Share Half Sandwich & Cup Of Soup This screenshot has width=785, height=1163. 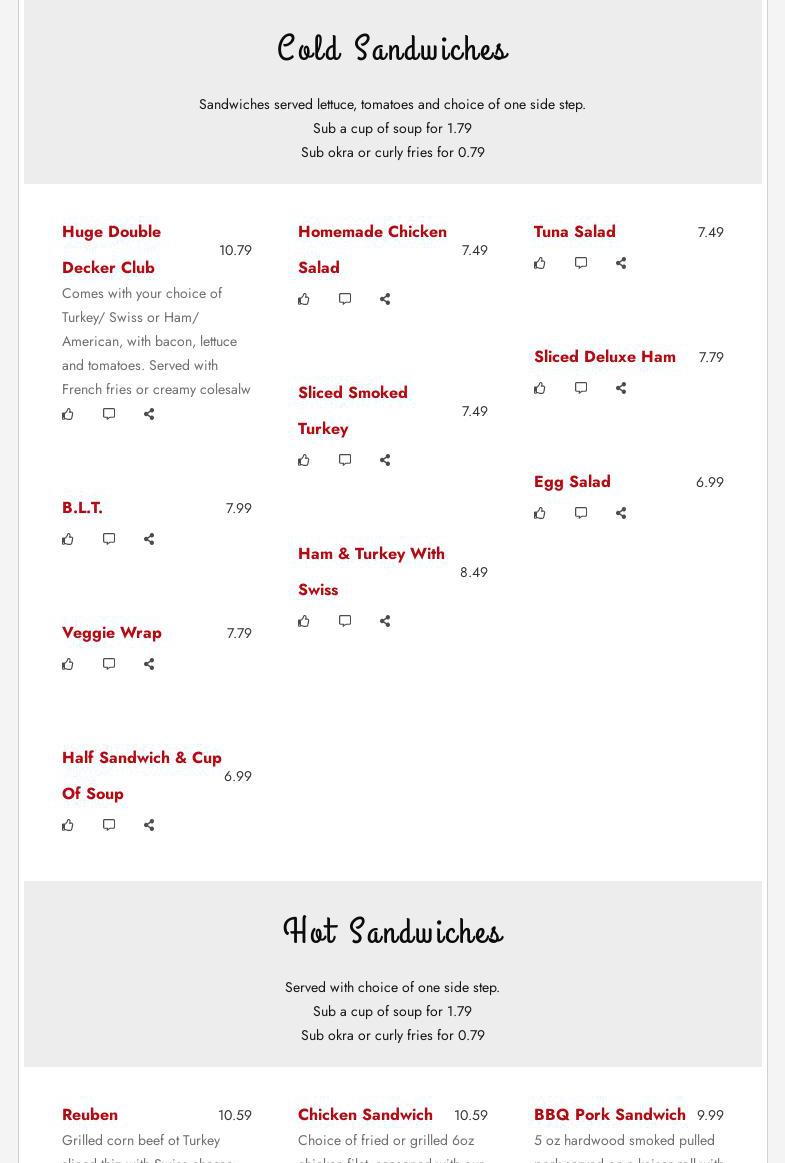[149, 825]
